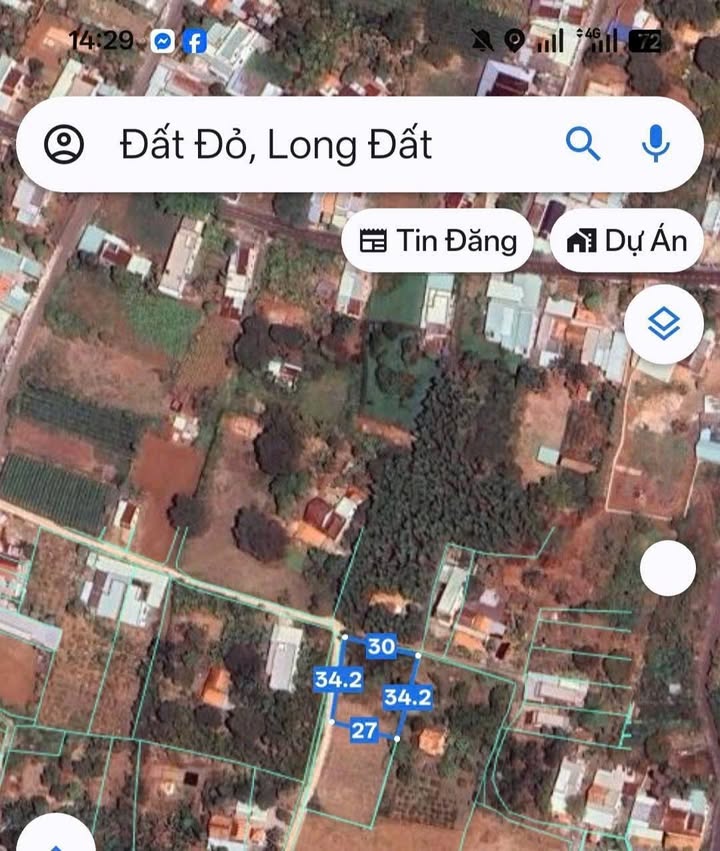This screenshot has width=720, height=851.
Task: Search with the magnifier icon
Action: coord(582,145)
